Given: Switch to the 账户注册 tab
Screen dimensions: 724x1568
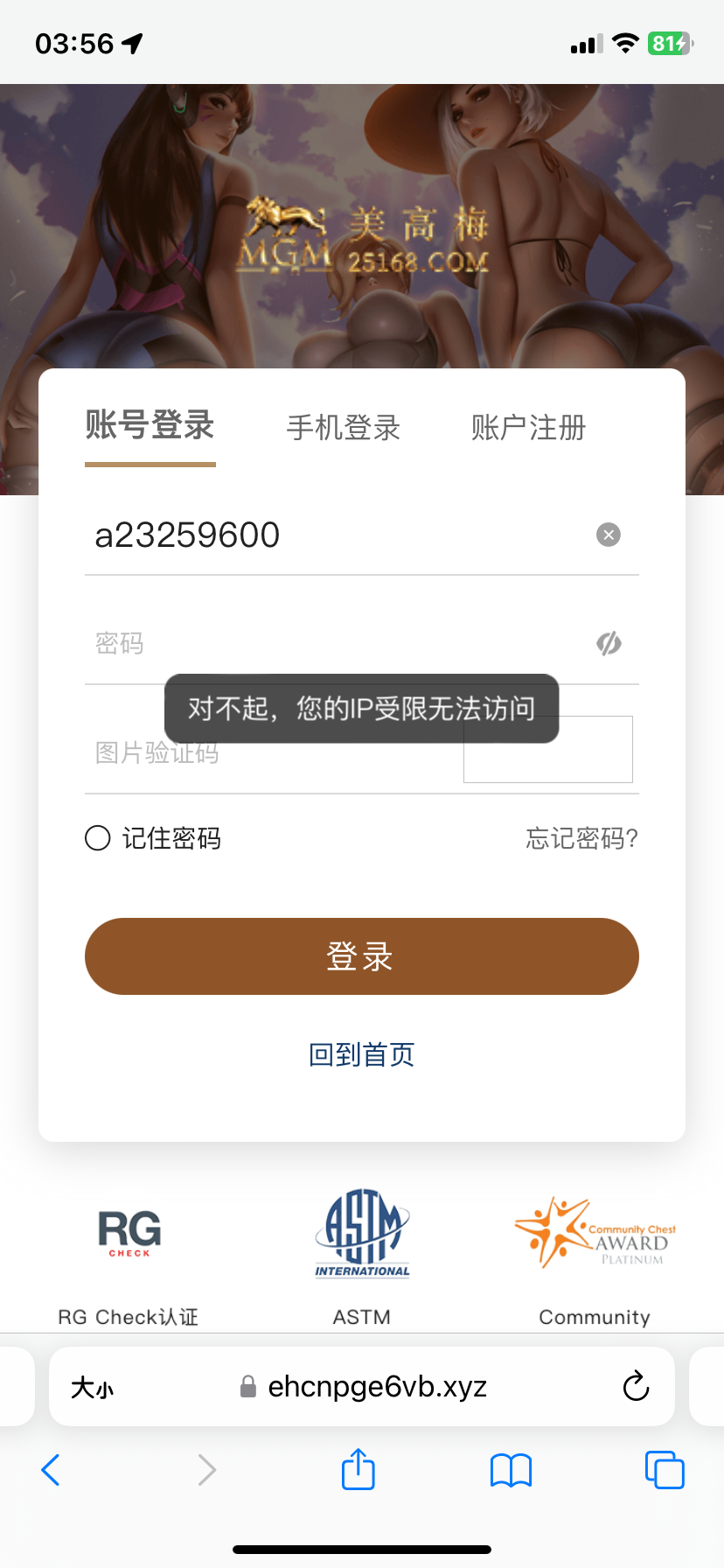Looking at the screenshot, I should 528,428.
